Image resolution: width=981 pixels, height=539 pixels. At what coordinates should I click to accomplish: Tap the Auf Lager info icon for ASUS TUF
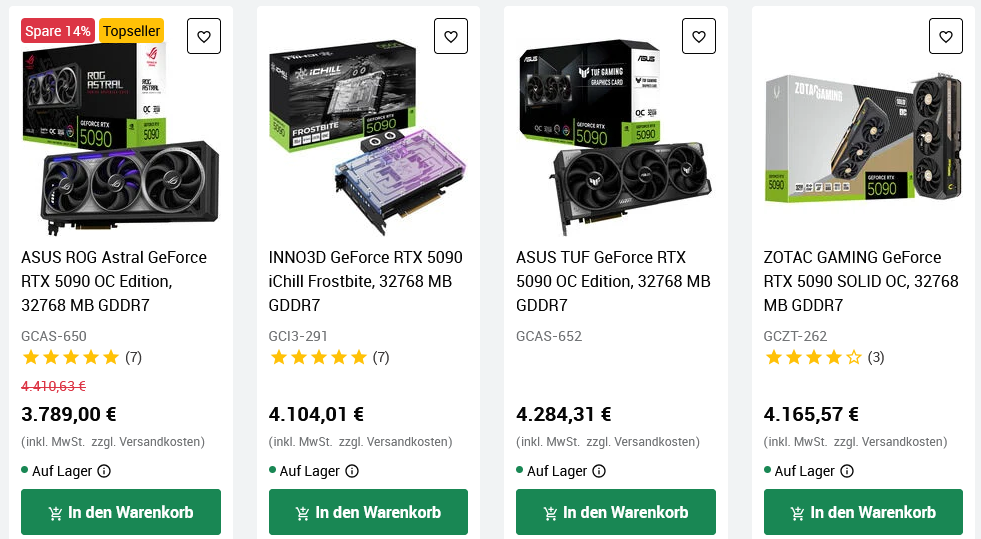(x=599, y=471)
